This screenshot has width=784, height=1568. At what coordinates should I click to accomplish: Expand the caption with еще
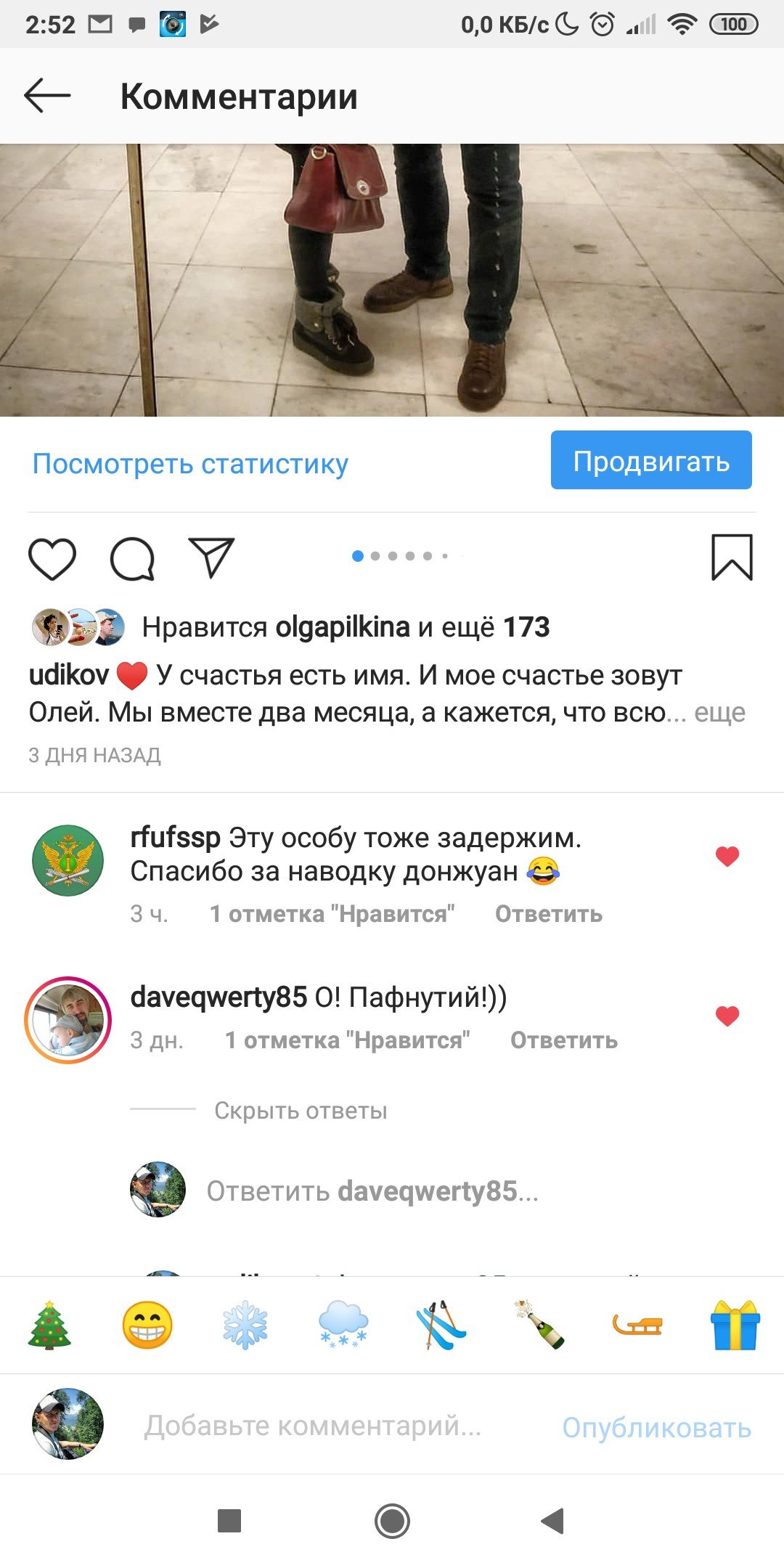pyautogui.click(x=719, y=713)
